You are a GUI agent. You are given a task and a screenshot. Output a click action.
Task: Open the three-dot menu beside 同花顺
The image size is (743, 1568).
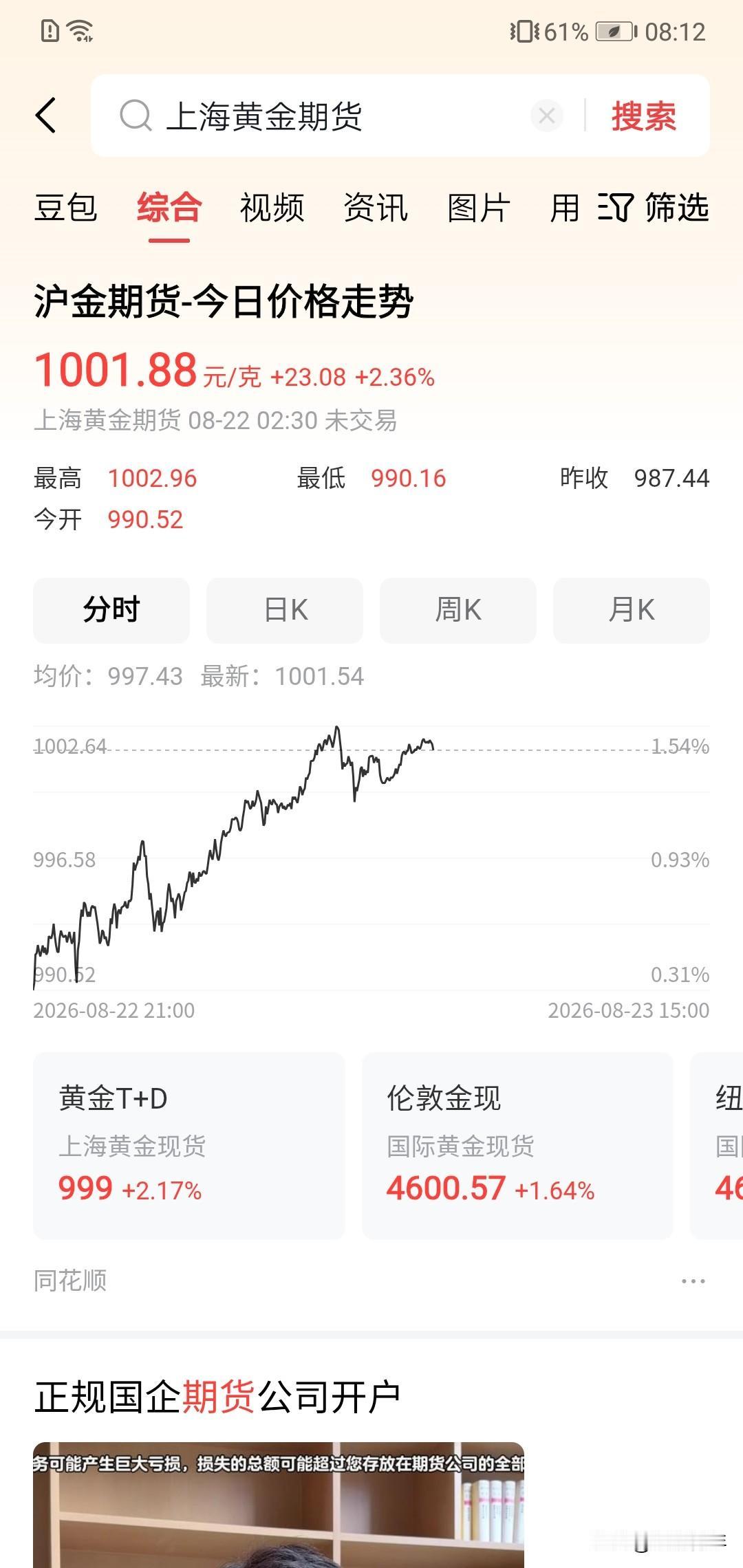pos(693,1281)
